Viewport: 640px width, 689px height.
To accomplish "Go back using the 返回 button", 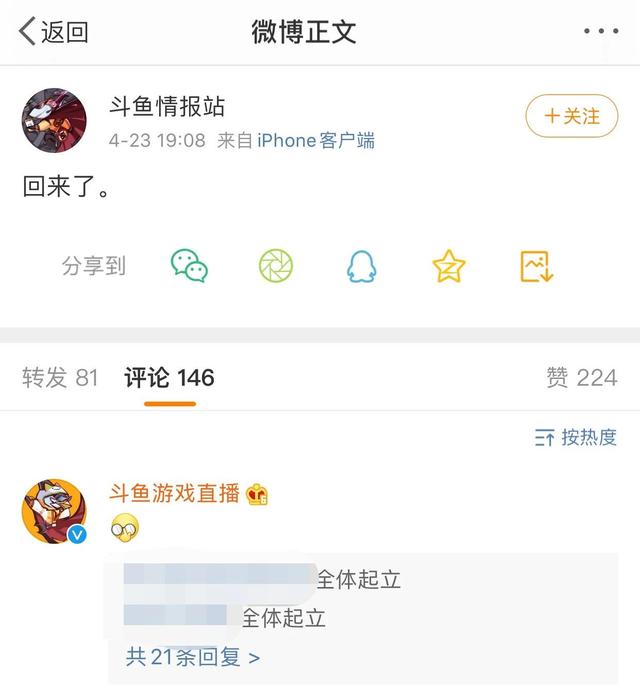I will click(55, 32).
